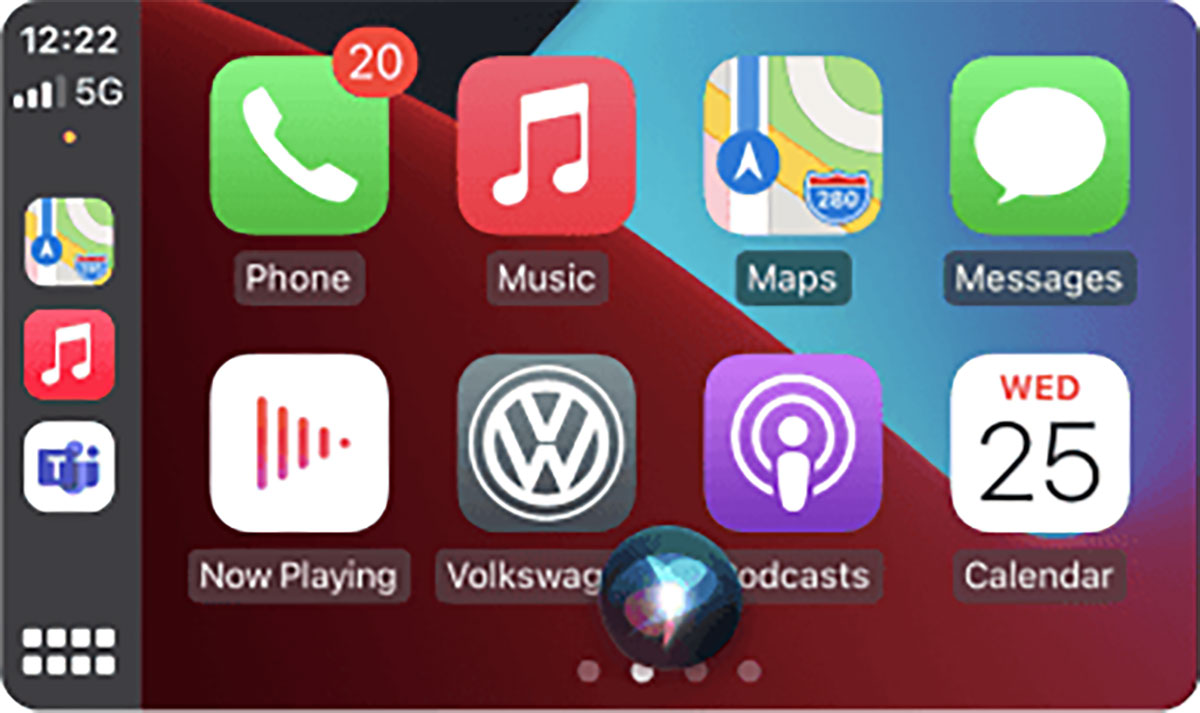1200x713 pixels.
Task: Open Maps from the app grid
Action: point(793,147)
